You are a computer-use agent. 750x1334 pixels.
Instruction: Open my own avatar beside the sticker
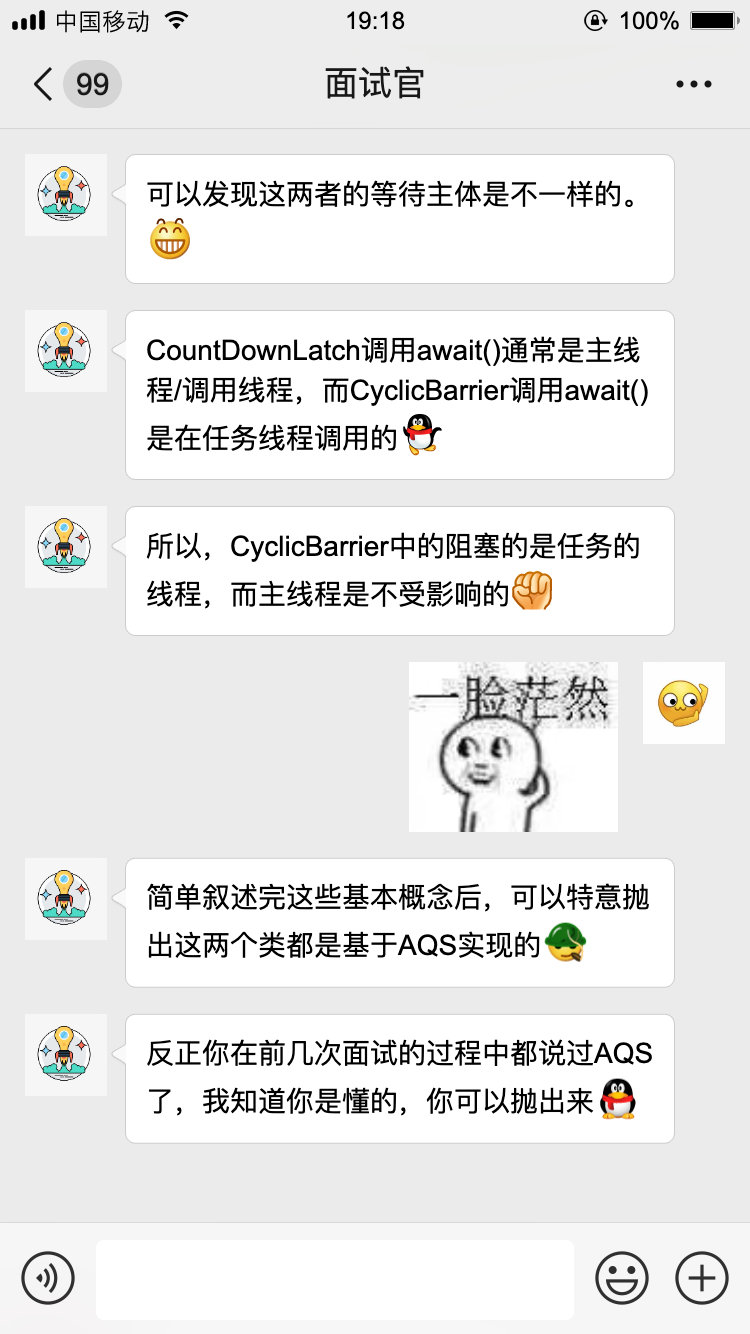tap(683, 703)
